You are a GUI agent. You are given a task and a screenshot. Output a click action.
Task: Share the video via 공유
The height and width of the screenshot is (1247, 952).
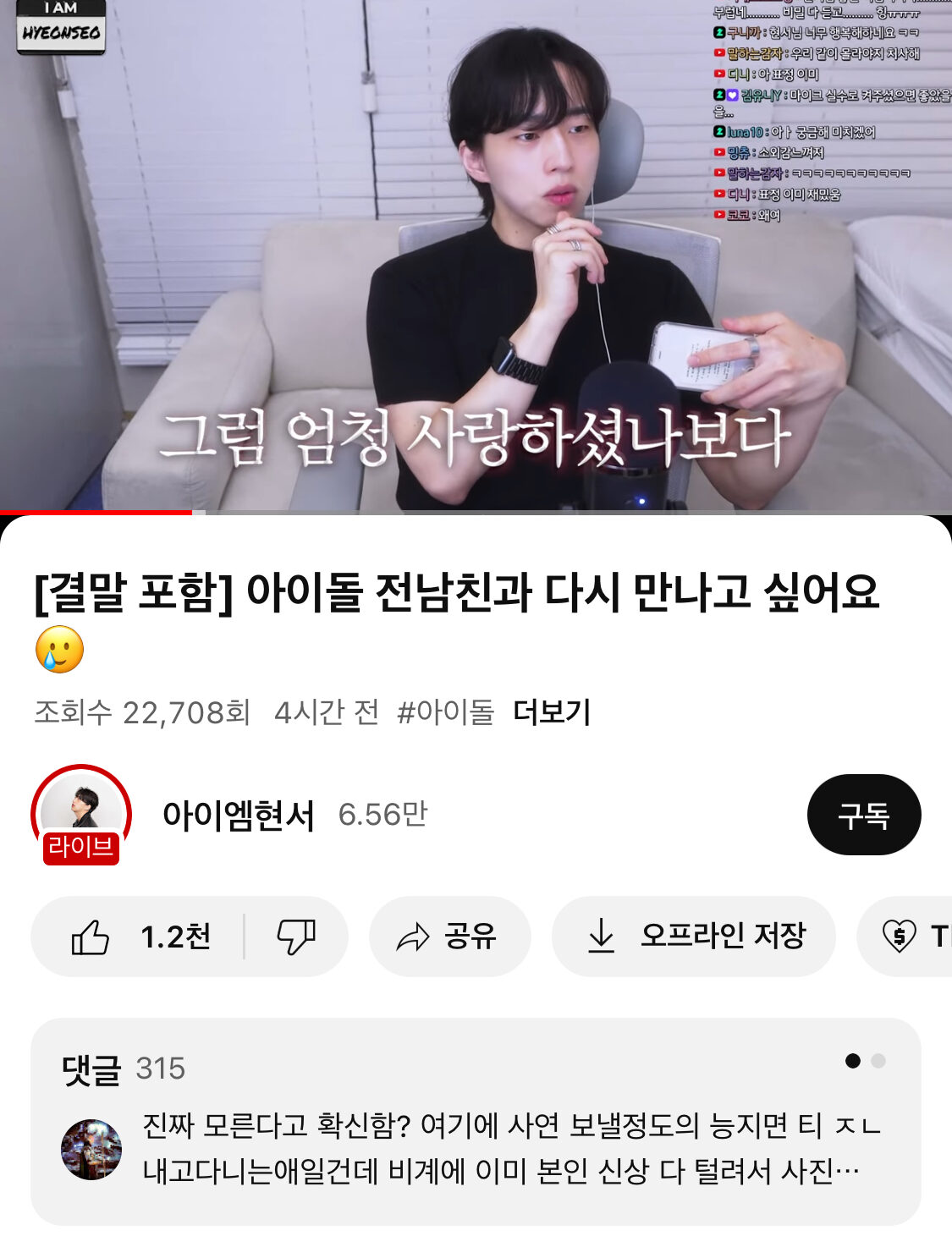click(x=449, y=937)
